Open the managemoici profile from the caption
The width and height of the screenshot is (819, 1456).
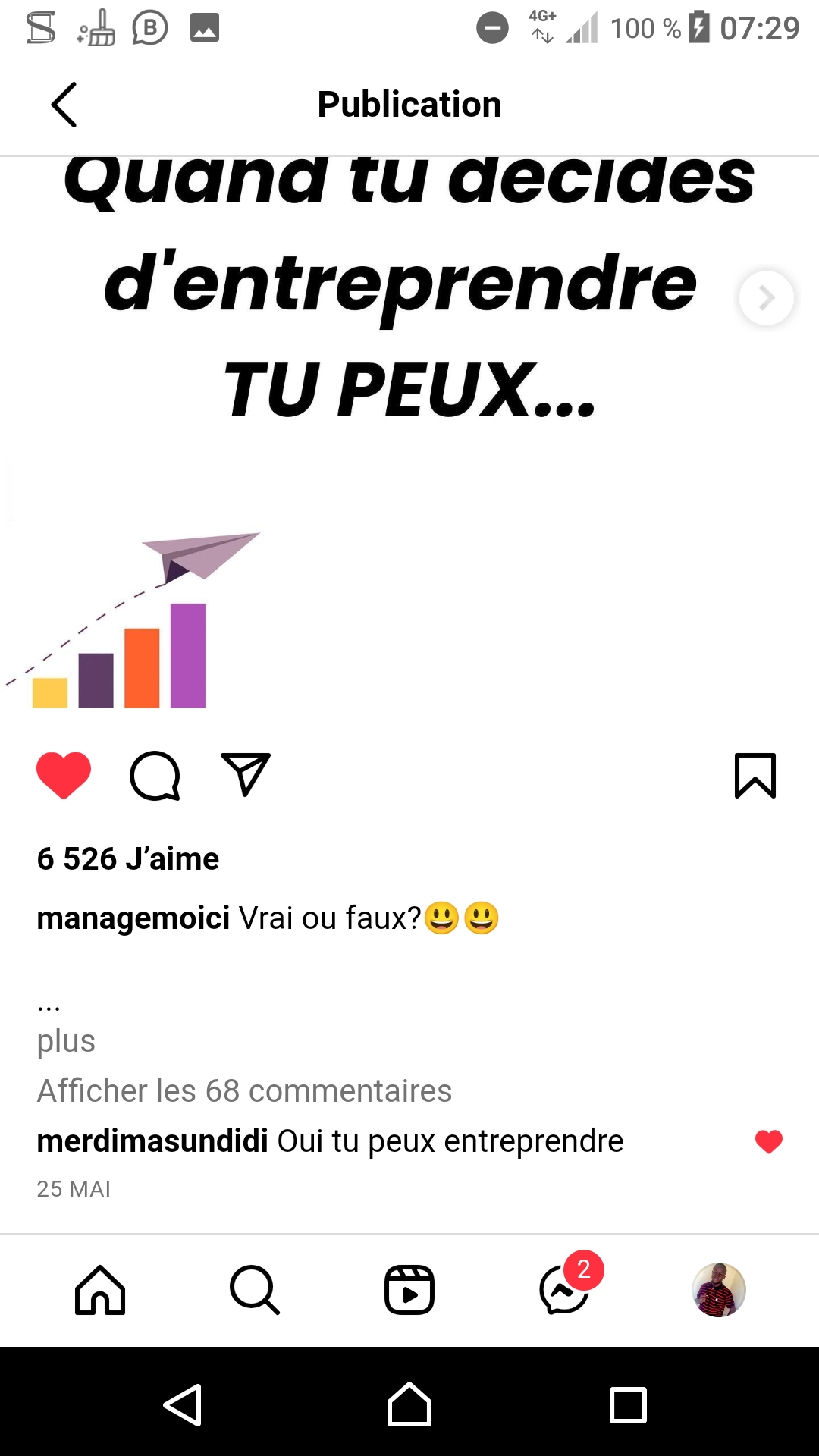(133, 918)
